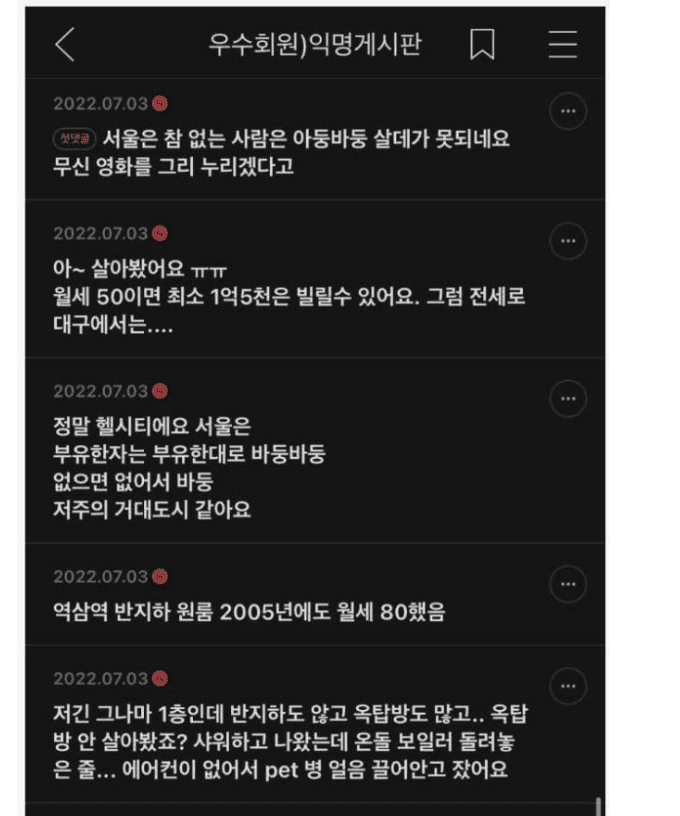Viewport: 680px width, 816px height.
Task: Open options for the 역삼역 반지하 comment
Action: (568, 584)
